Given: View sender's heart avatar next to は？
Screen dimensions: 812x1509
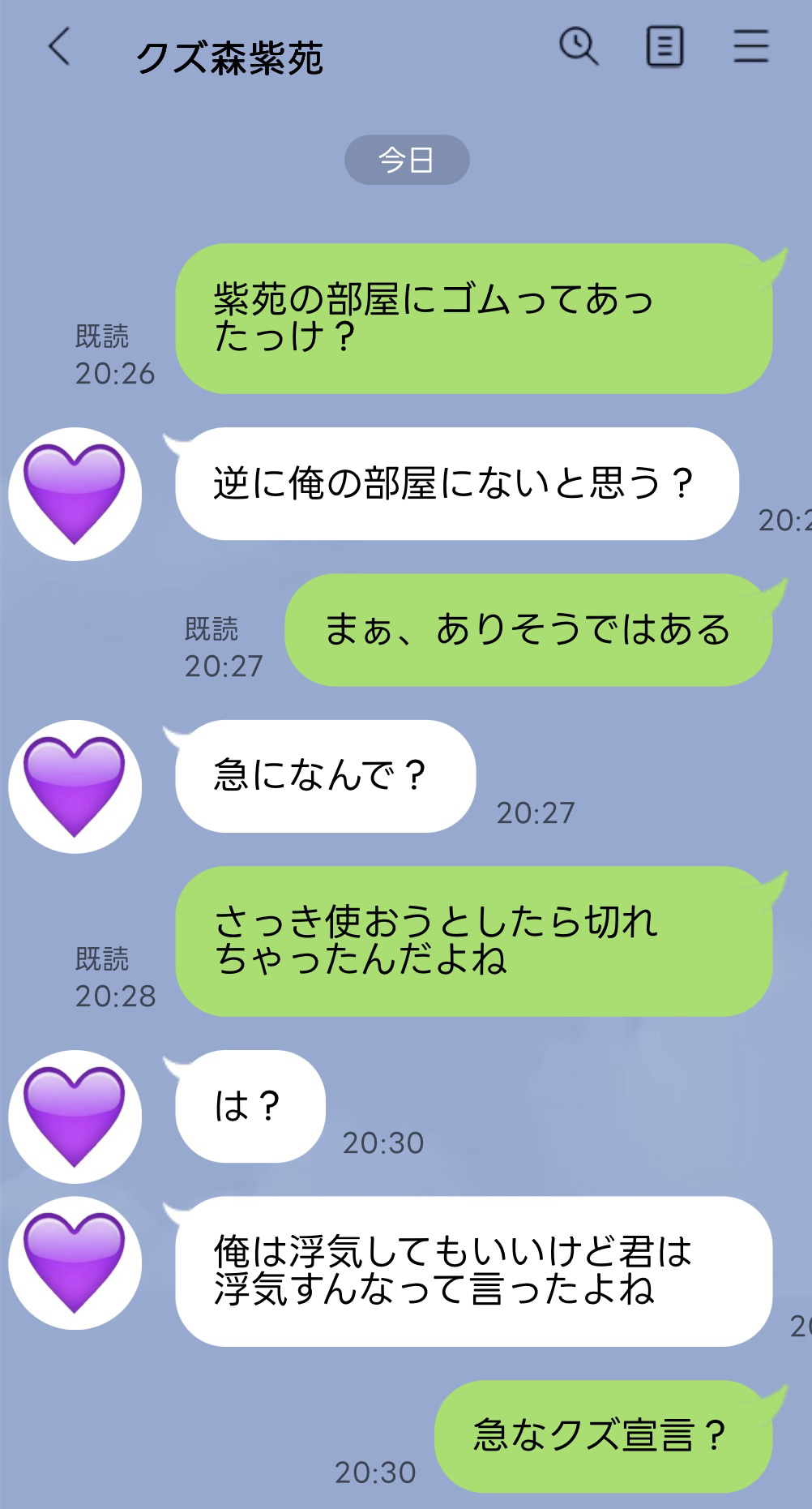Looking at the screenshot, I should tap(75, 1116).
